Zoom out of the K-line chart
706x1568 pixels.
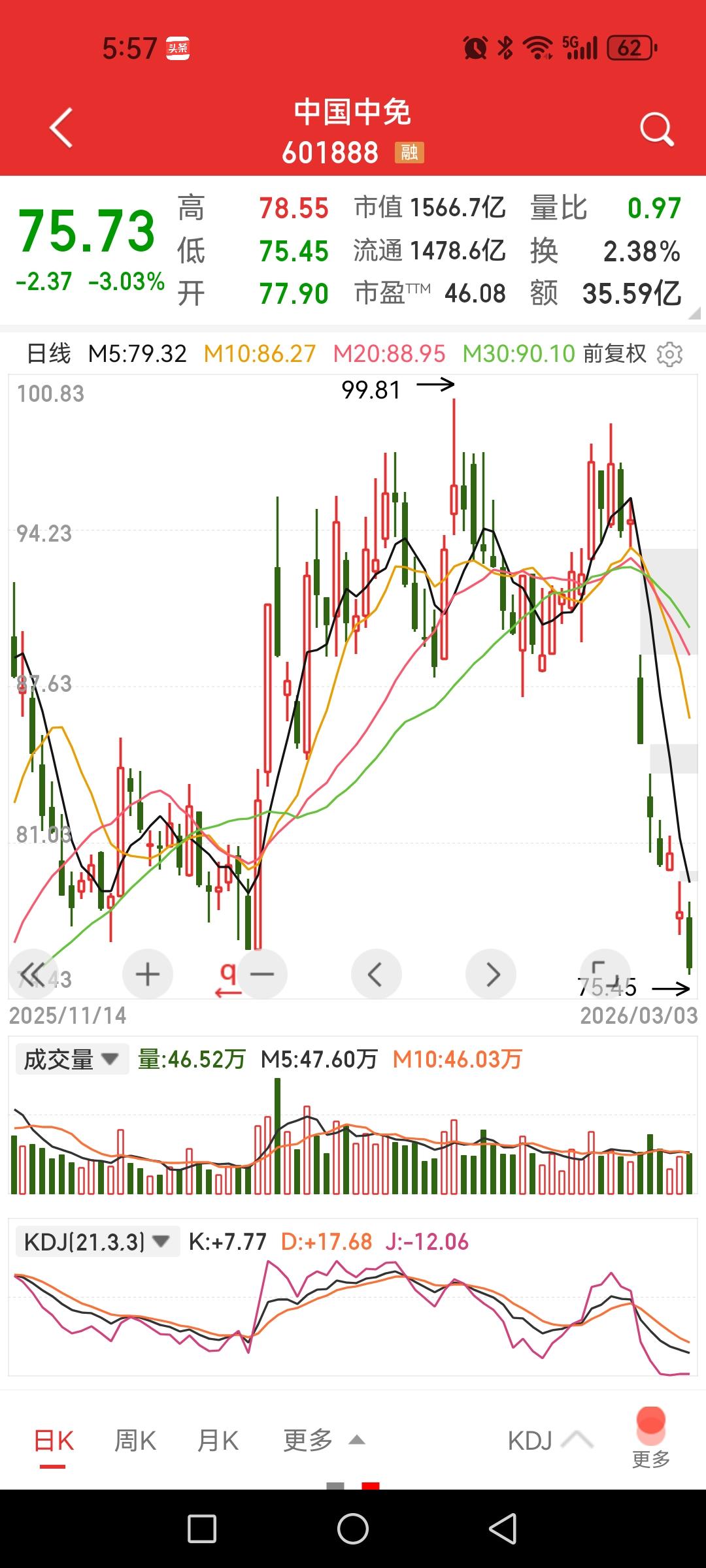click(x=261, y=973)
